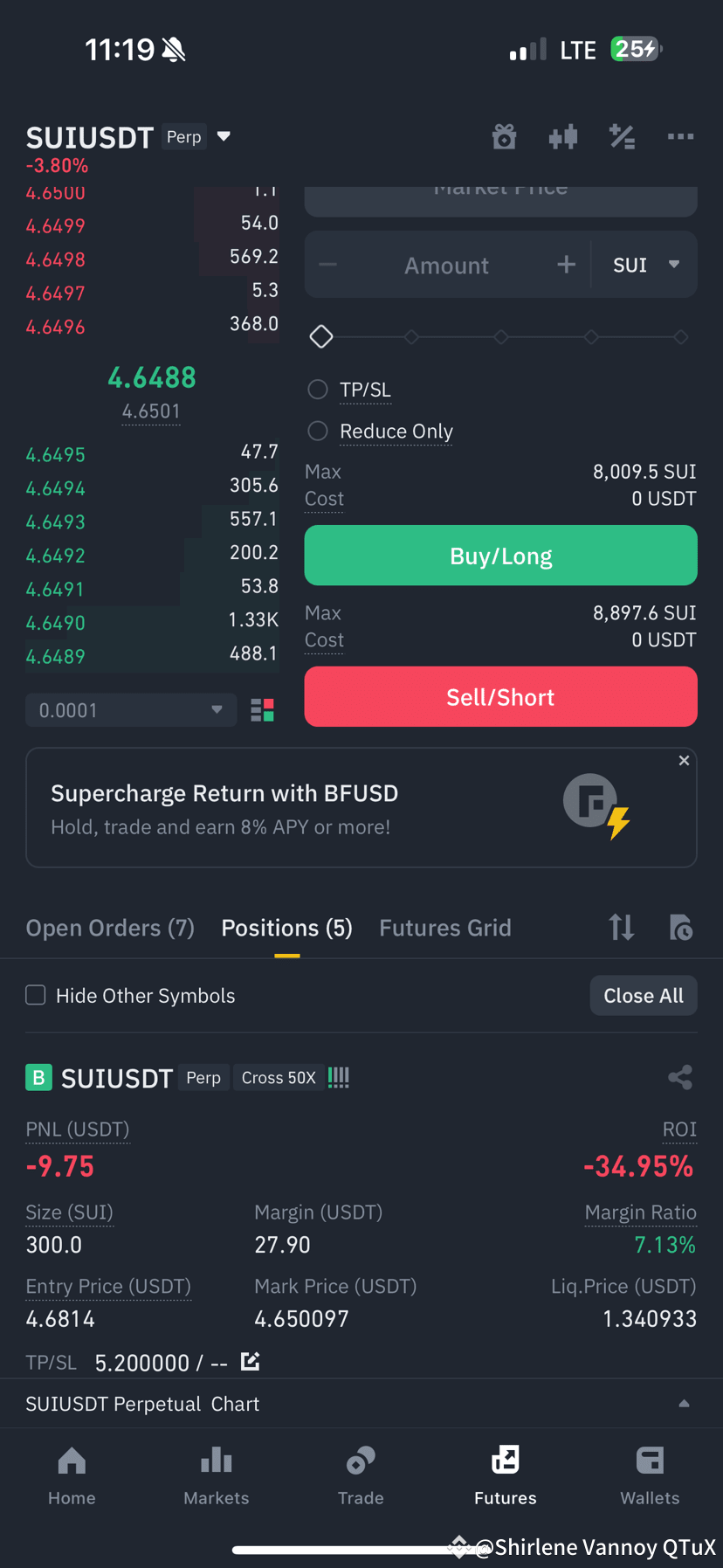
Task: Check the Hide Other Symbols checkbox
Action: pyautogui.click(x=35, y=995)
